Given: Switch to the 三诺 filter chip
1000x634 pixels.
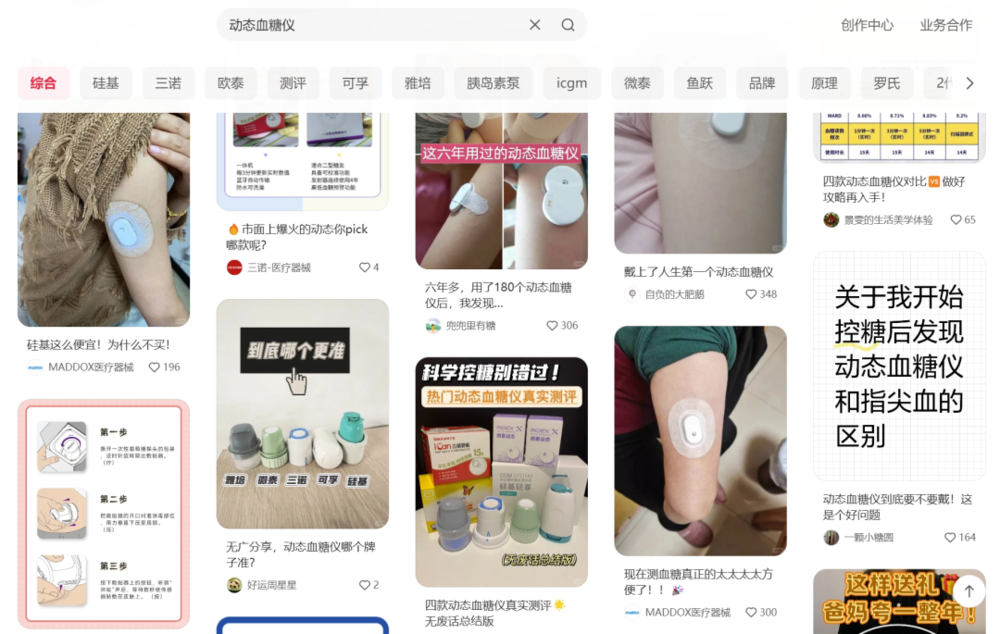Looking at the screenshot, I should pyautogui.click(x=168, y=83).
